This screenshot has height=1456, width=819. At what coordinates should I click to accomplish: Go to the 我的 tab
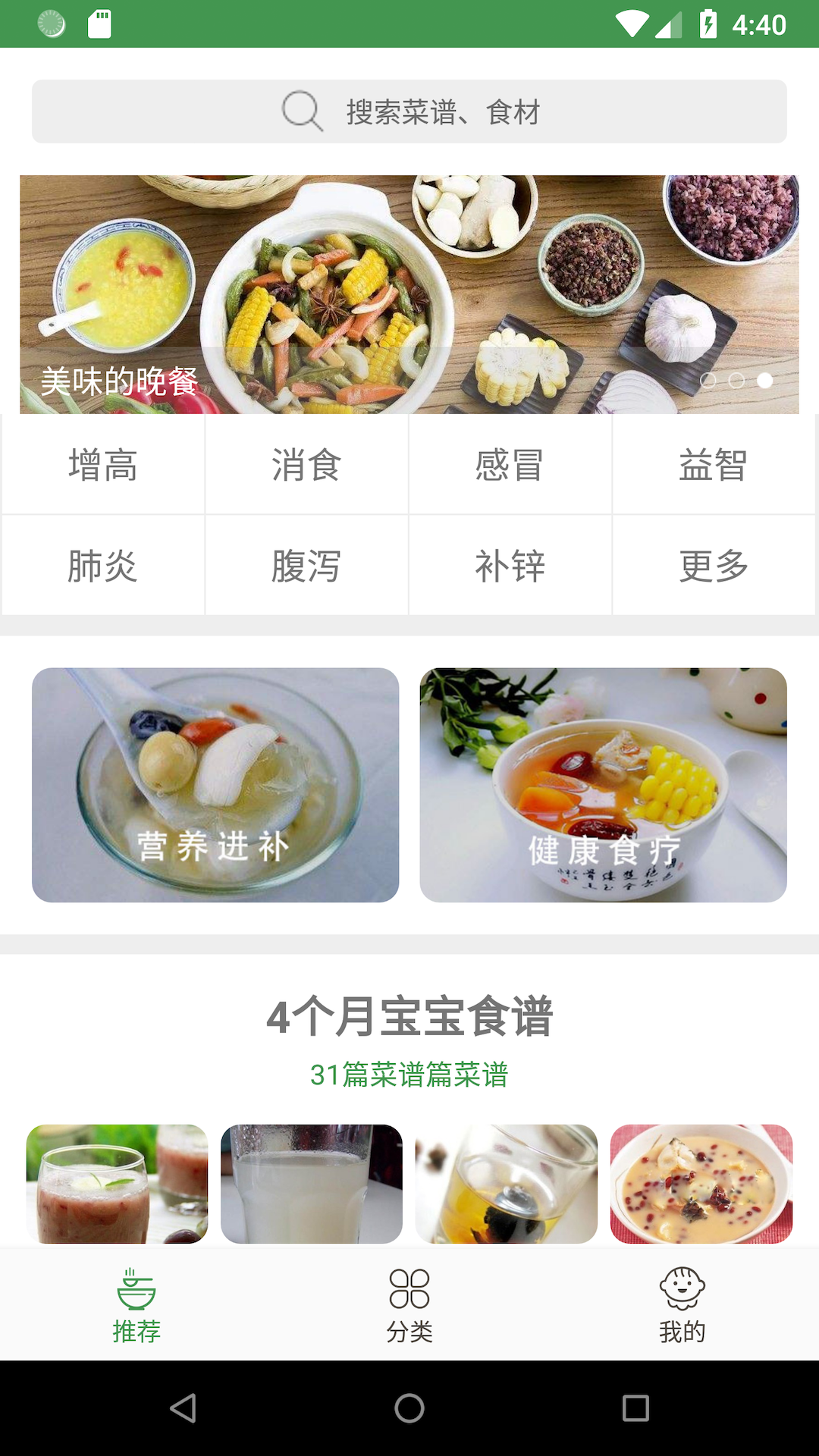click(x=682, y=1304)
